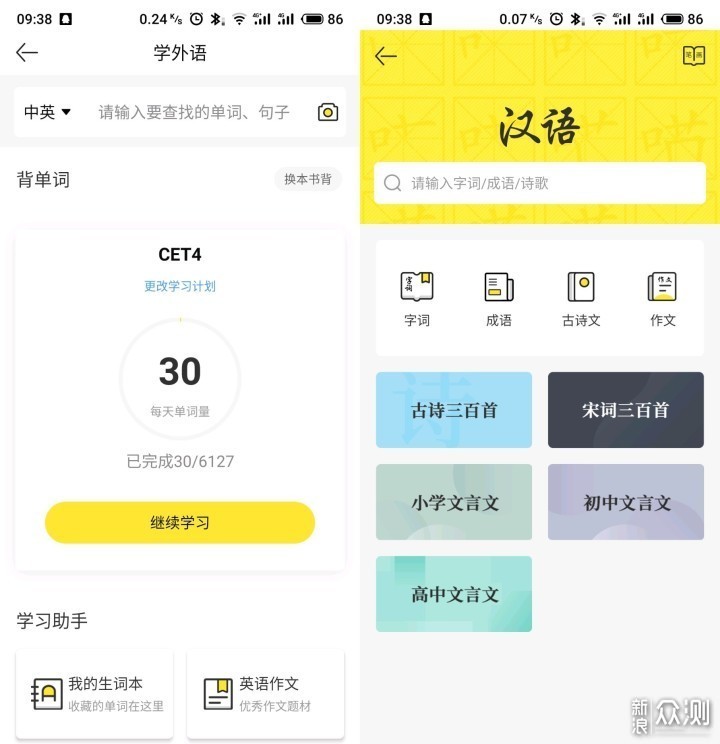The width and height of the screenshot is (720, 744).
Task: Tap the 继续学习 button
Action: [x=180, y=522]
